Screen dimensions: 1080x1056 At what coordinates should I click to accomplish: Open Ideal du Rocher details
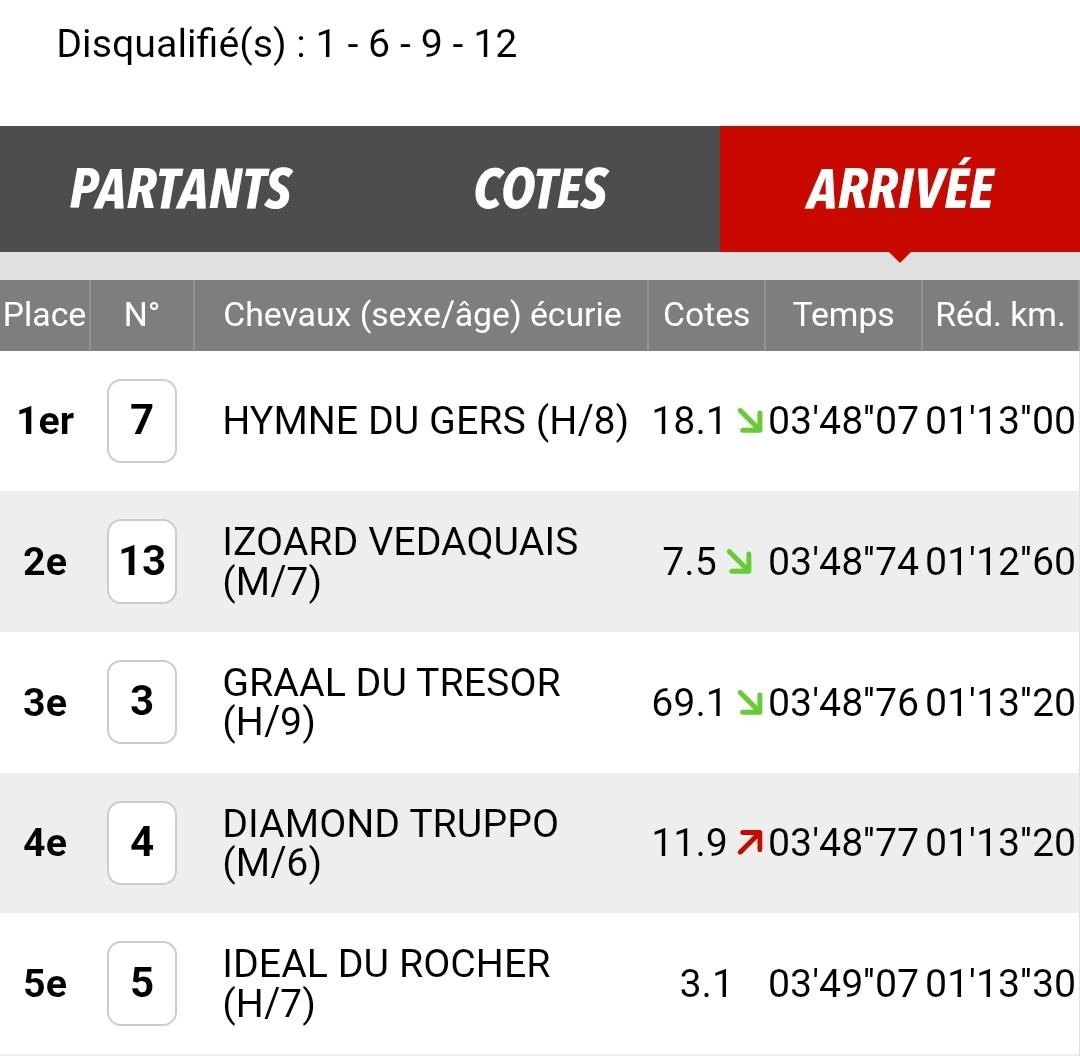386,983
